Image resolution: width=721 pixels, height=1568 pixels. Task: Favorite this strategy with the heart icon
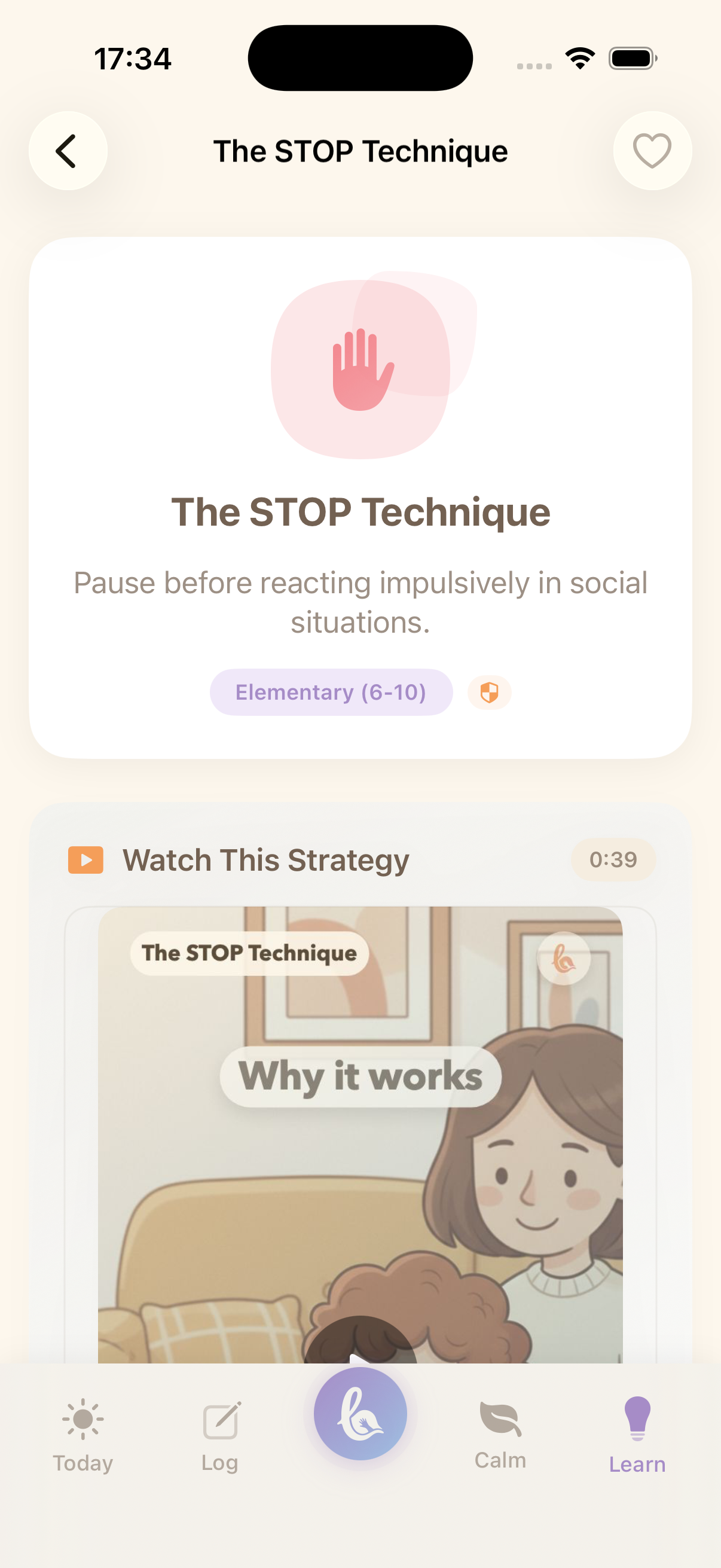(652, 151)
